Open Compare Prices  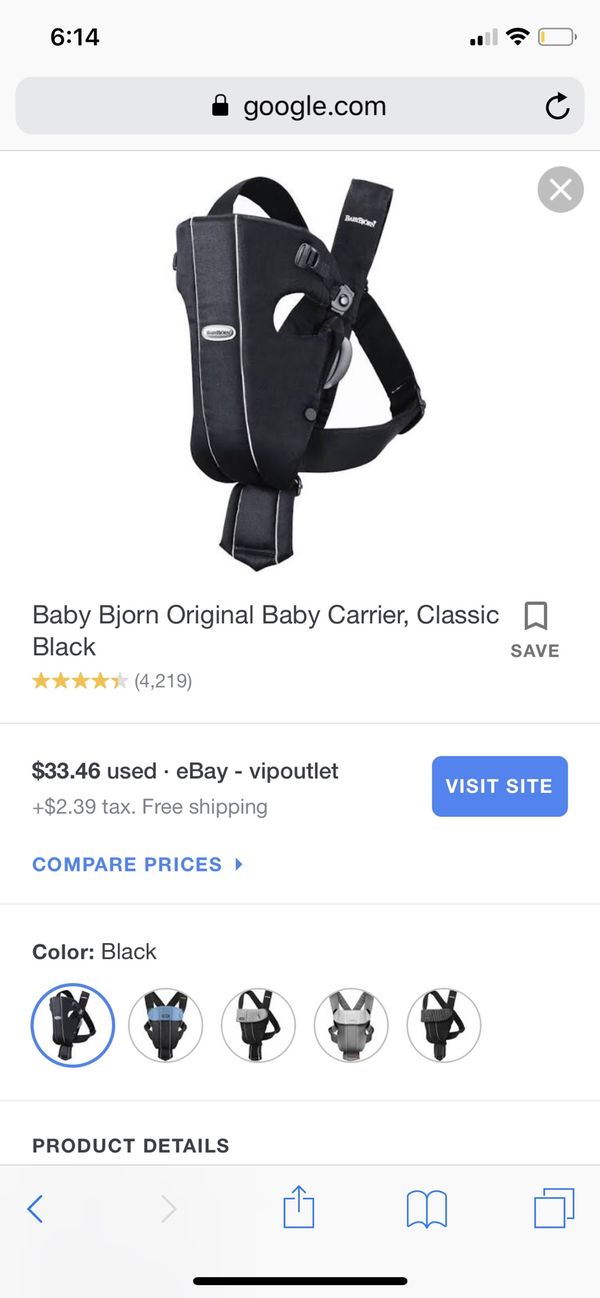click(x=138, y=864)
